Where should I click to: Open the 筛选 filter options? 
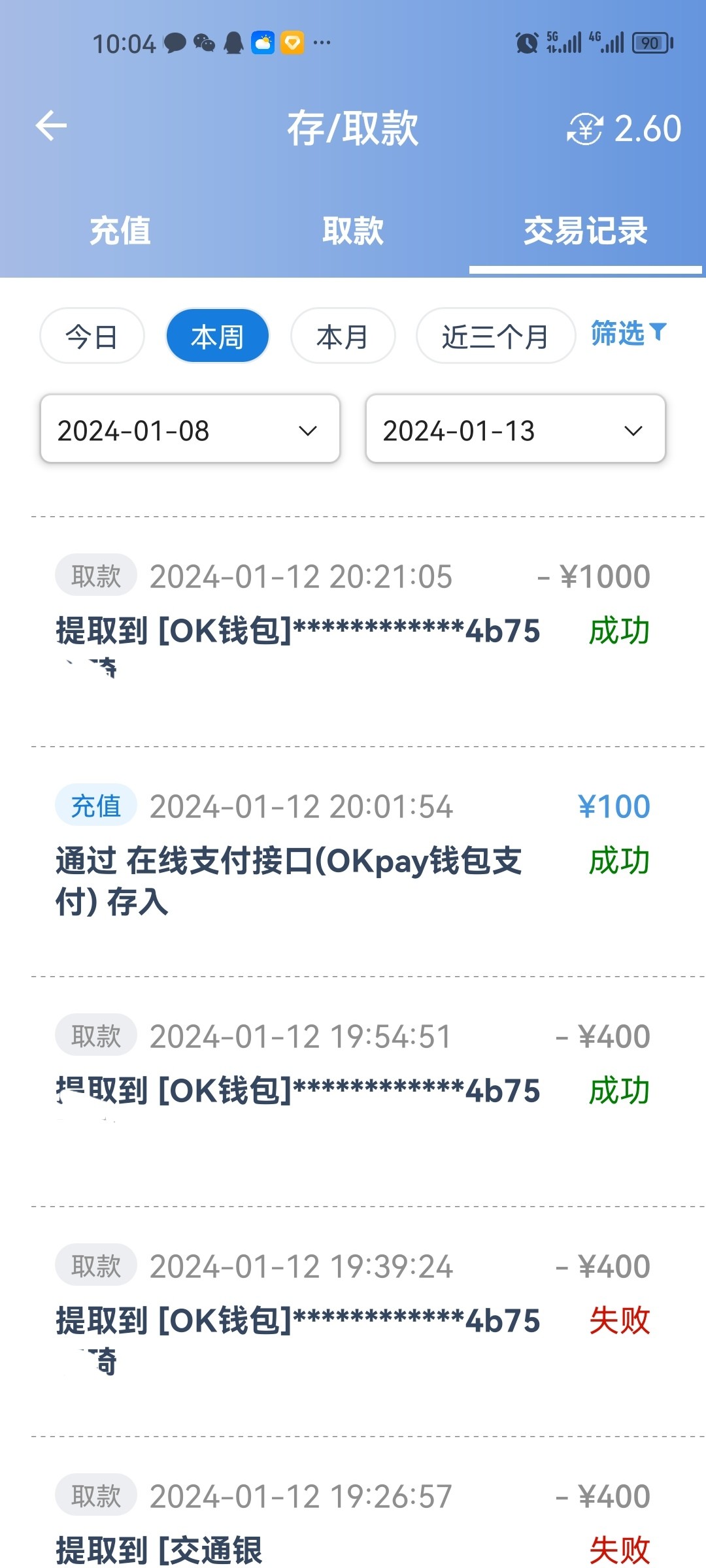pos(628,334)
